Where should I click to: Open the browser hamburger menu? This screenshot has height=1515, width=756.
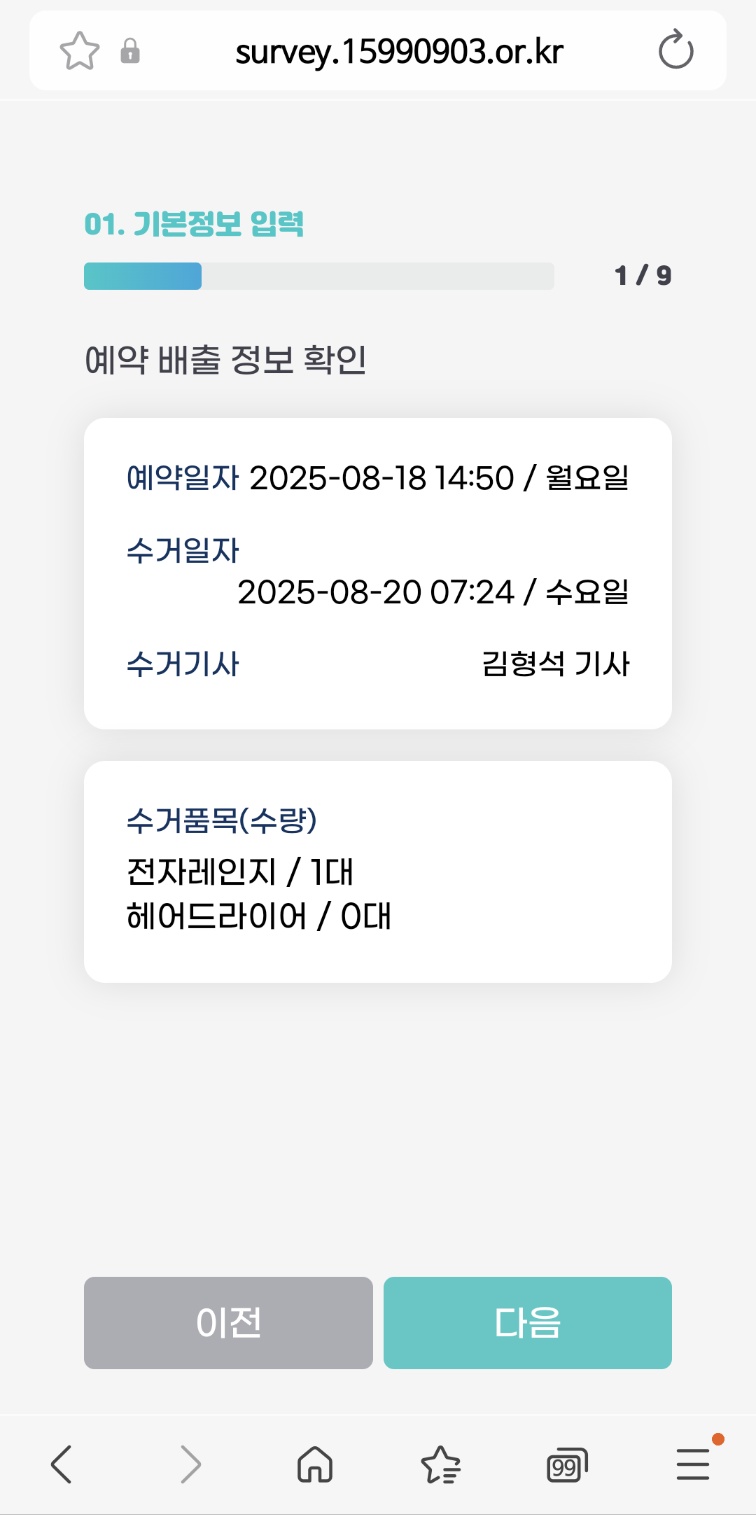(x=692, y=1465)
